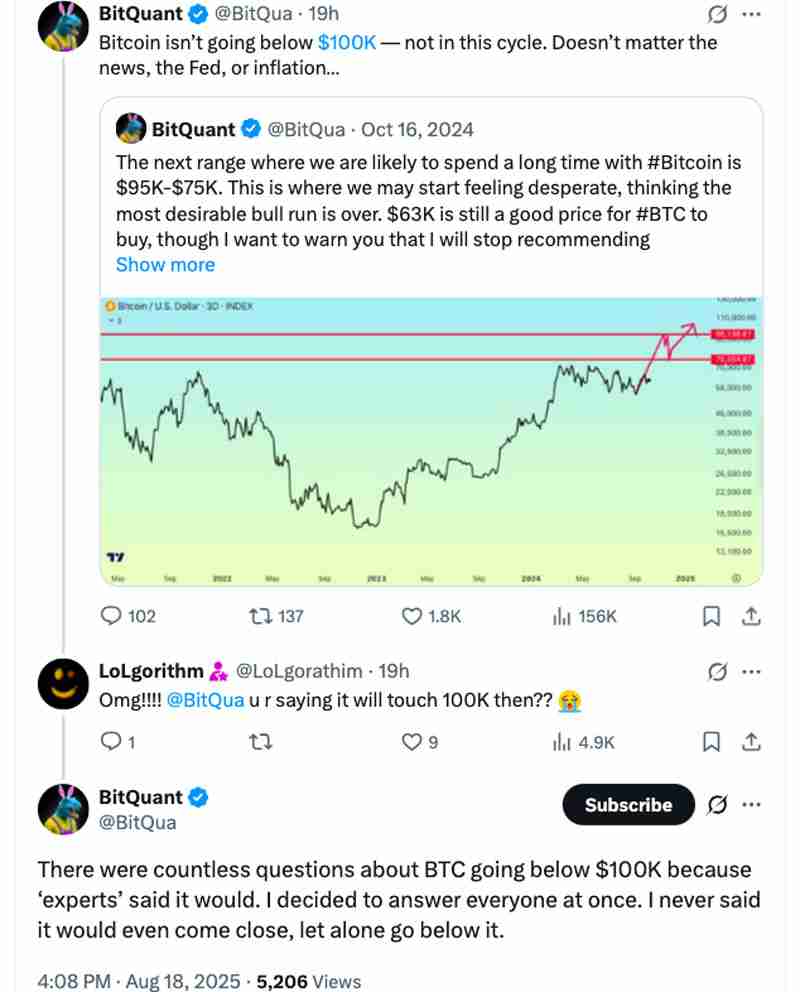Click the @BitQua mention in LoLgorithm's reply
This screenshot has height=992, width=800.
(x=205, y=700)
